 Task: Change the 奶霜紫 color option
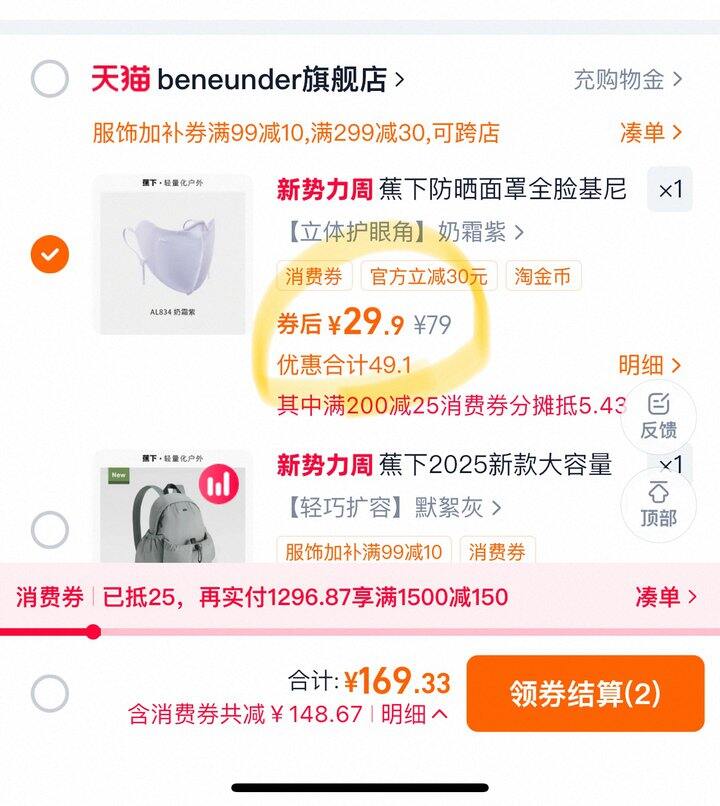(400, 233)
